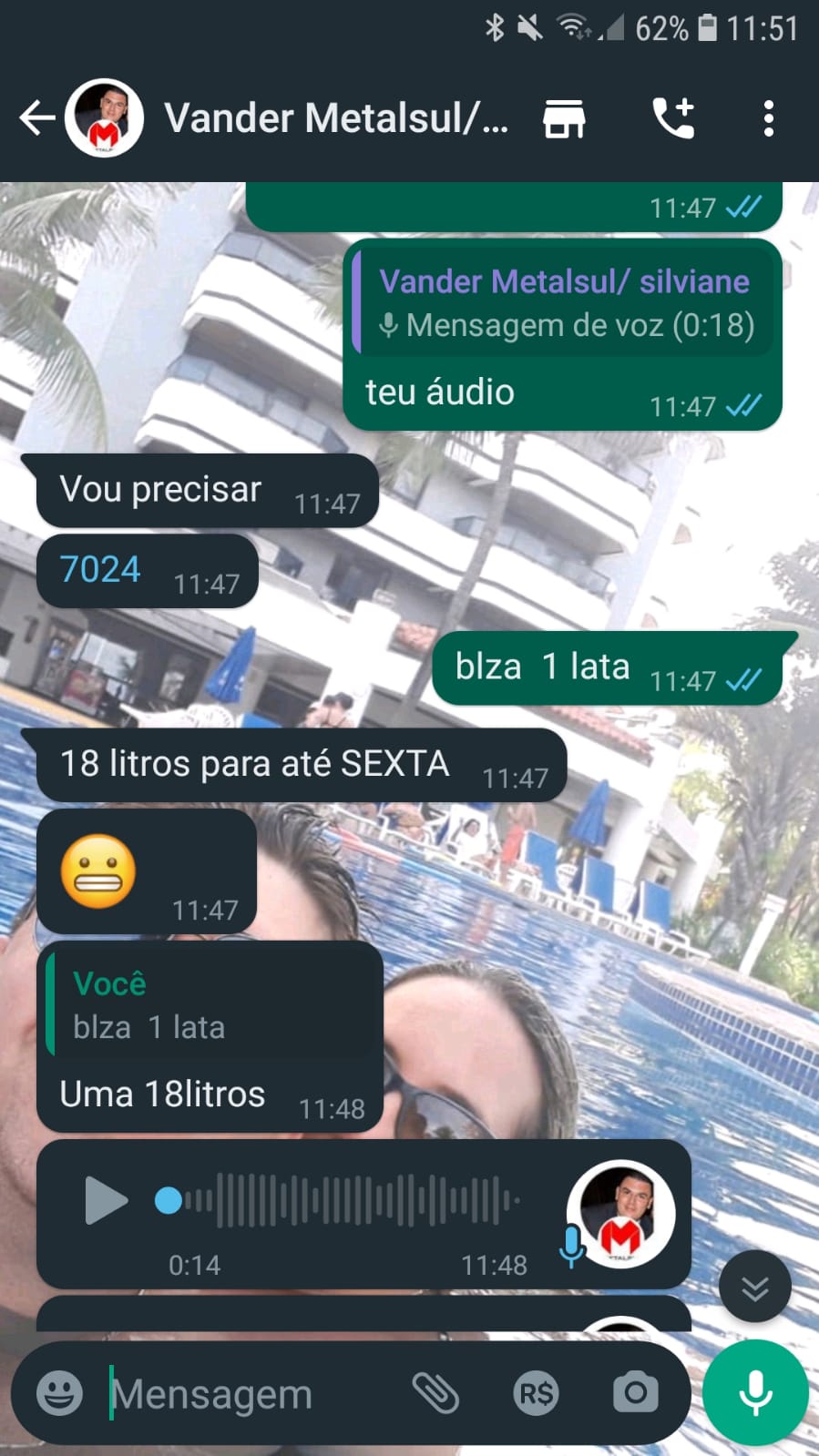Go back to the chat list

(x=36, y=118)
